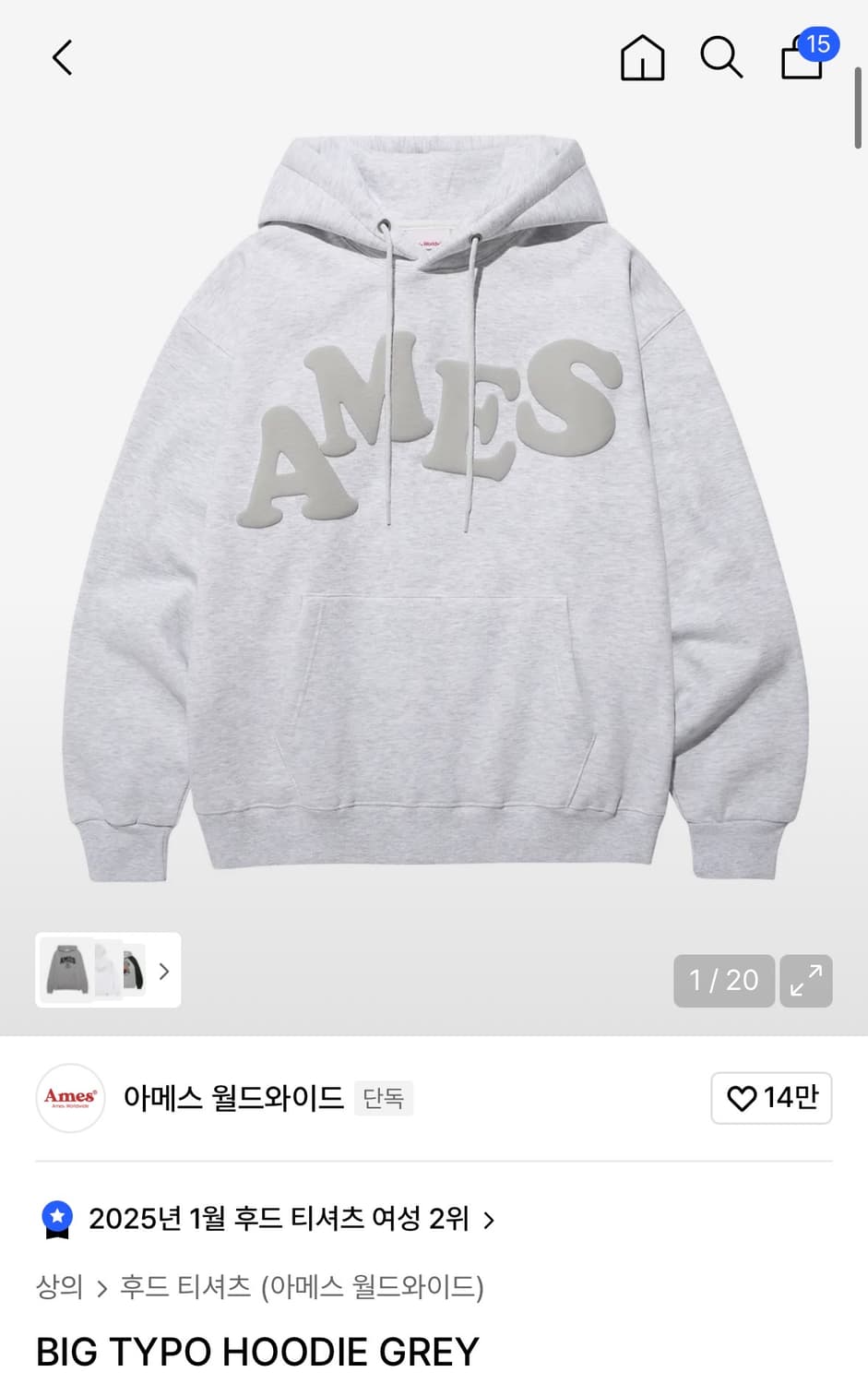
Task: Click the 단독 exclusive badge
Action: [384, 1099]
